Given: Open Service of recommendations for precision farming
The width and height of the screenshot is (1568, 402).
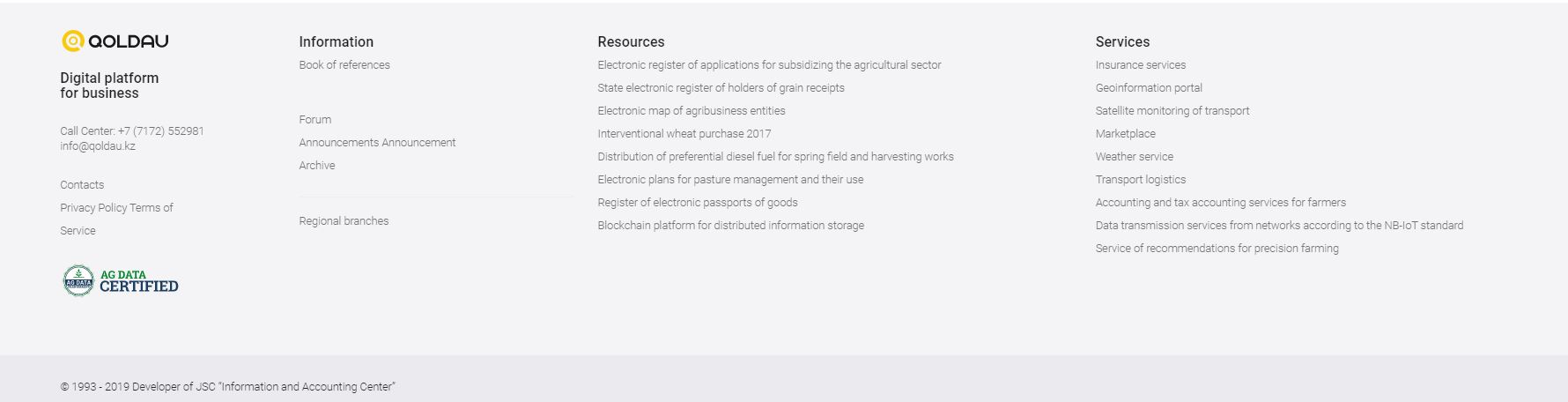Looking at the screenshot, I should pos(1216,249).
